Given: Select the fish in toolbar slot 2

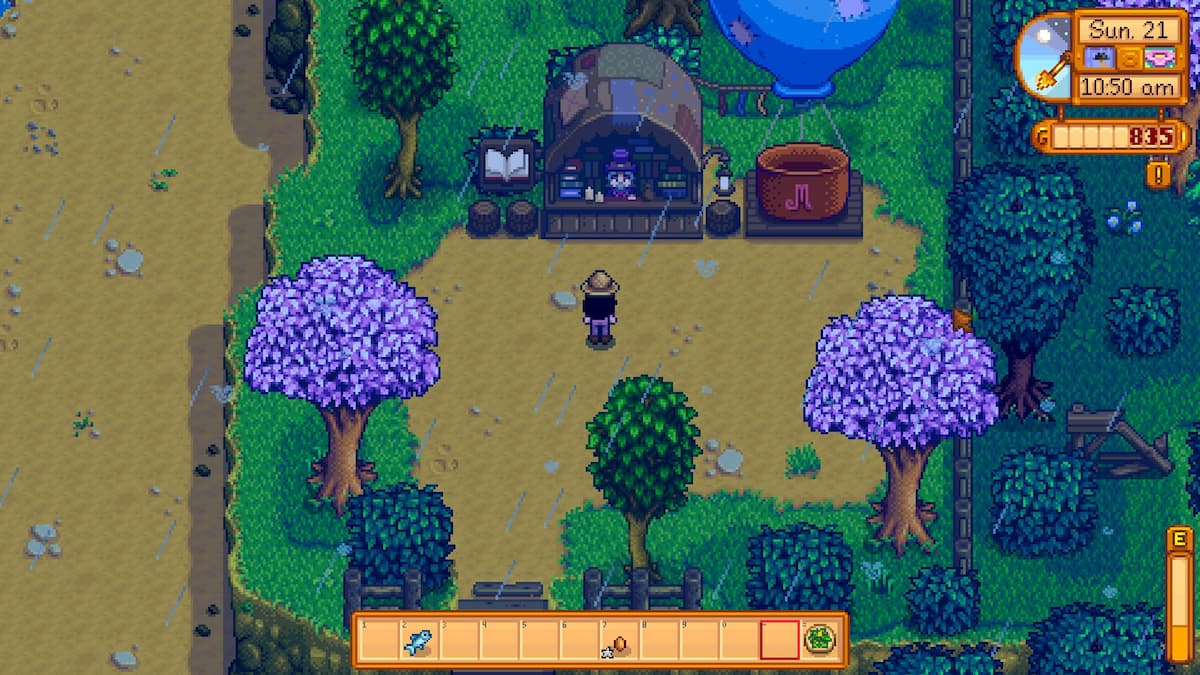Looking at the screenshot, I should (419, 641).
